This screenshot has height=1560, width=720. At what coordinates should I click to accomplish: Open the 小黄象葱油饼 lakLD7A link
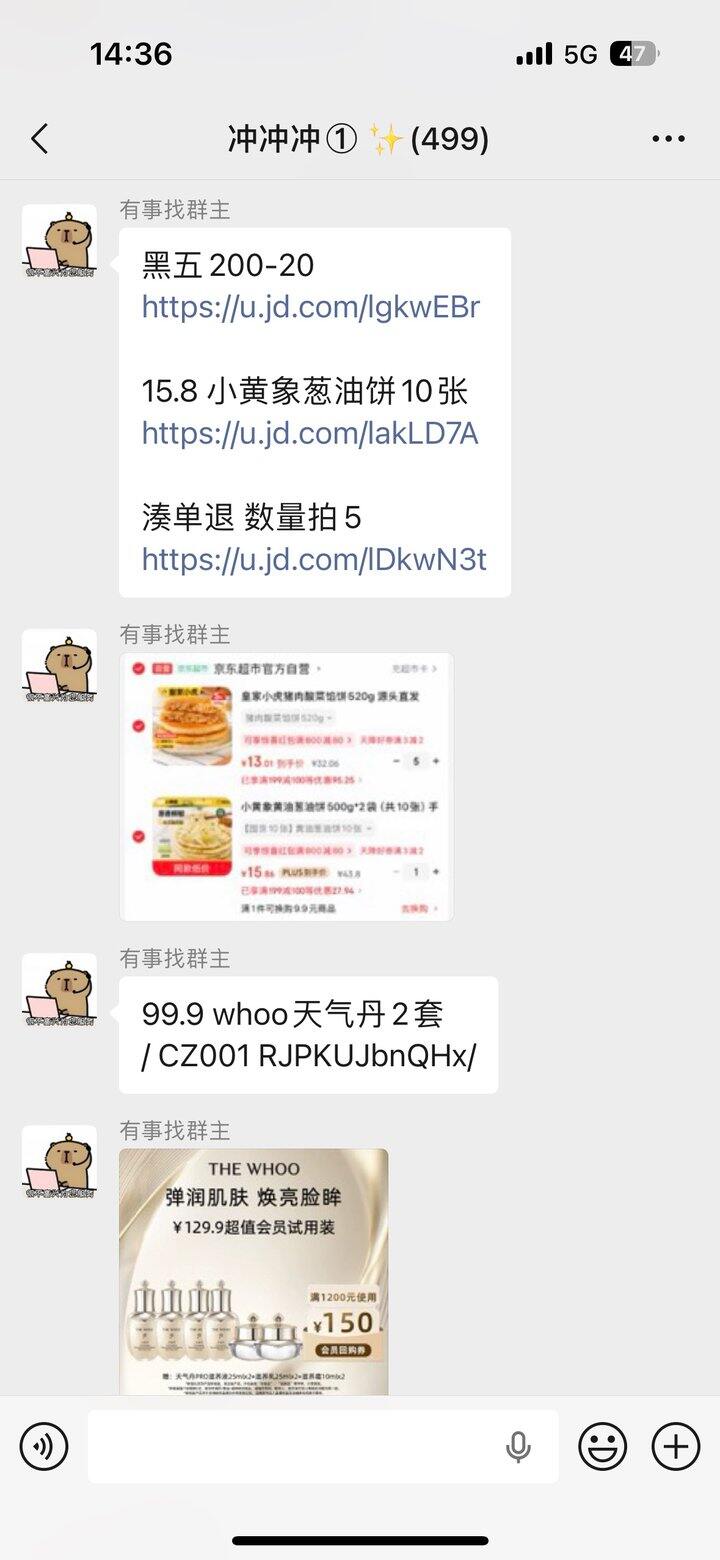coord(310,433)
